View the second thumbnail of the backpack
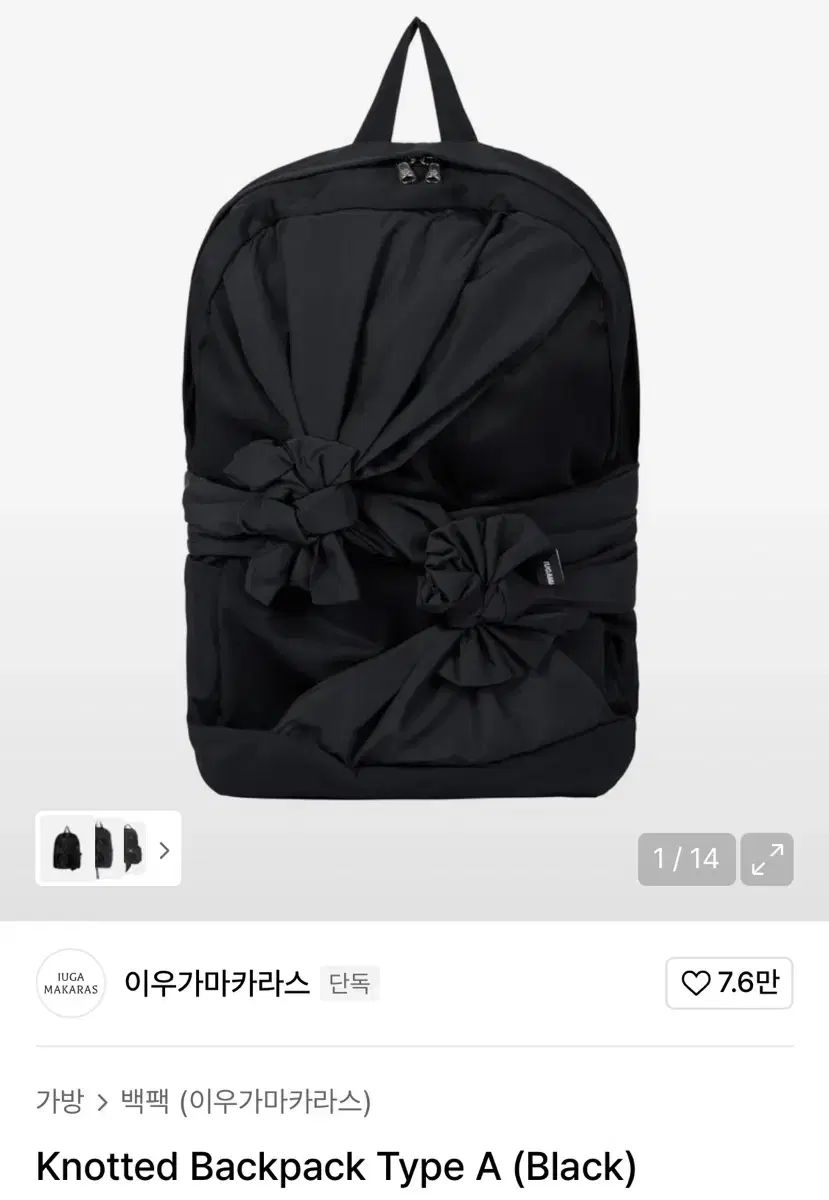Image resolution: width=829 pixels, height=1200 pixels. [x=105, y=849]
